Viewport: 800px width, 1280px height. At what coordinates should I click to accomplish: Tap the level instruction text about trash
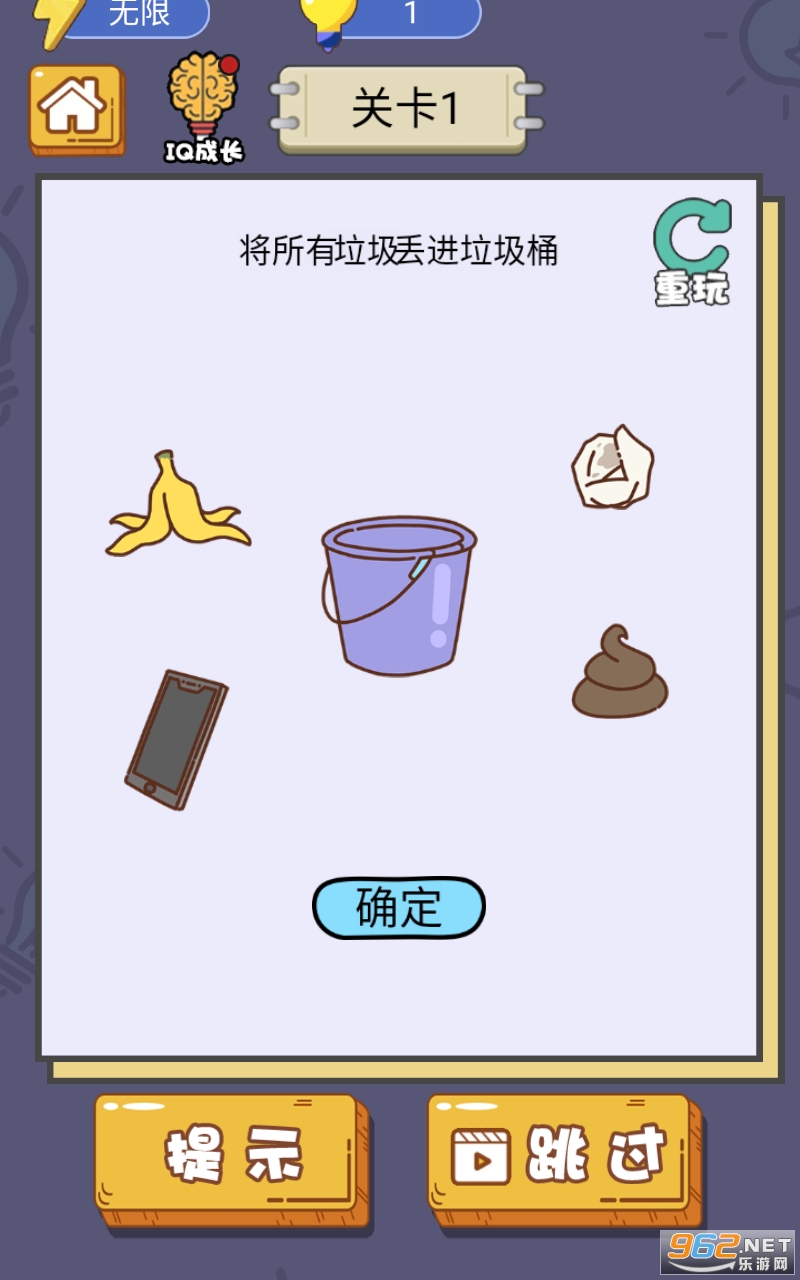(400, 248)
